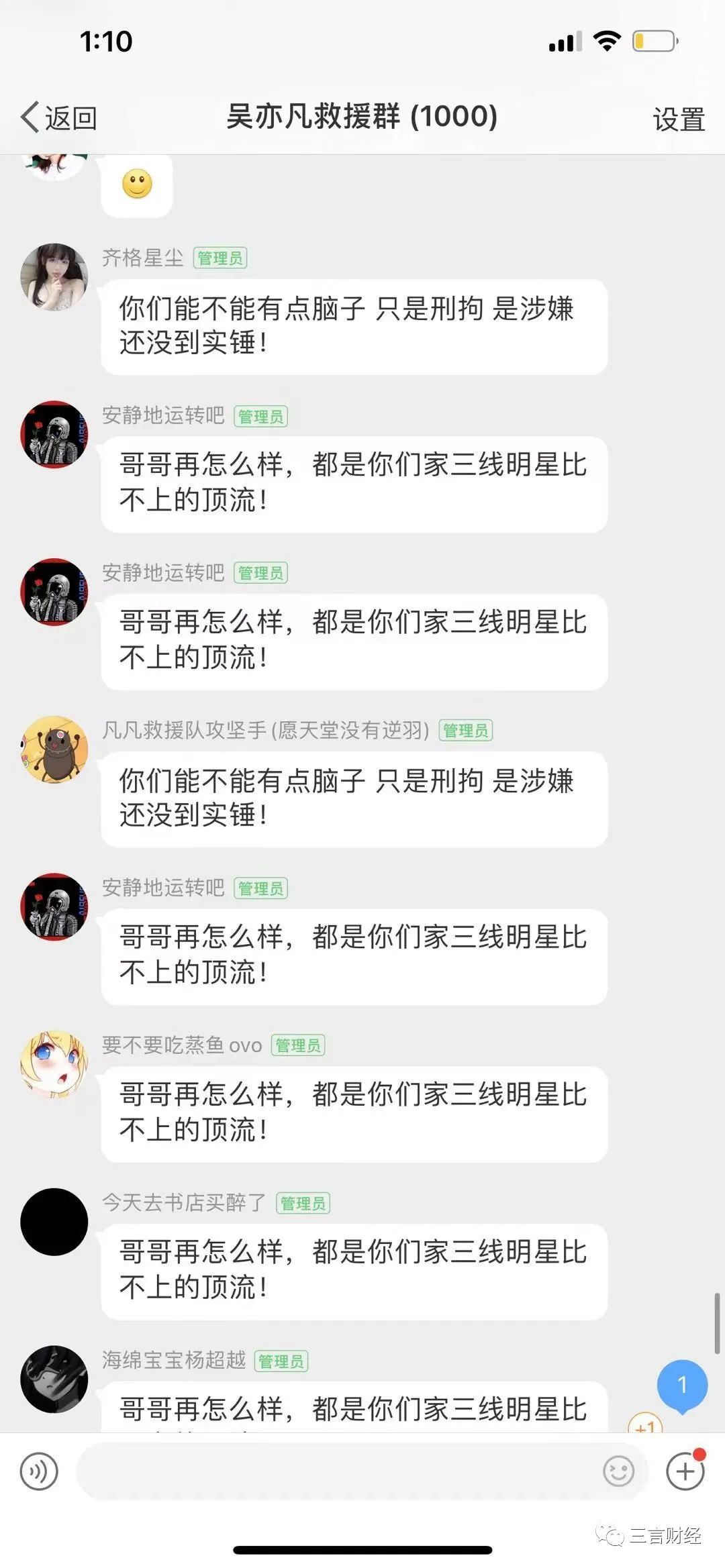Open 齐格星尘's profile avatar
Image resolution: width=725 pixels, height=1568 pixels.
click(54, 277)
